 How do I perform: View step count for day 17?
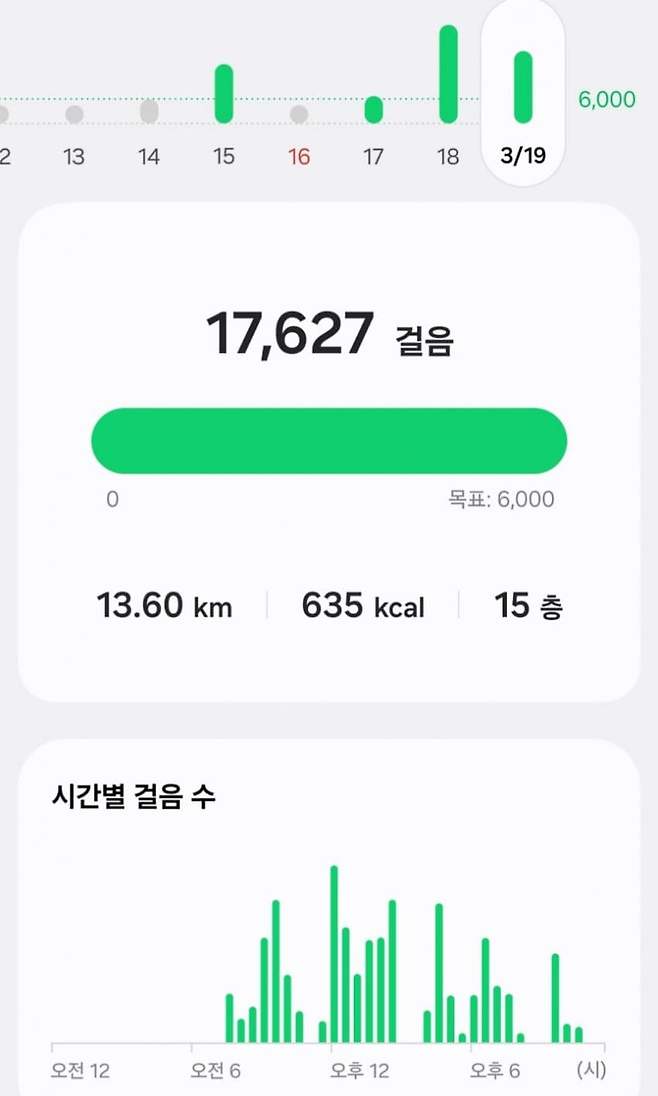point(373,110)
